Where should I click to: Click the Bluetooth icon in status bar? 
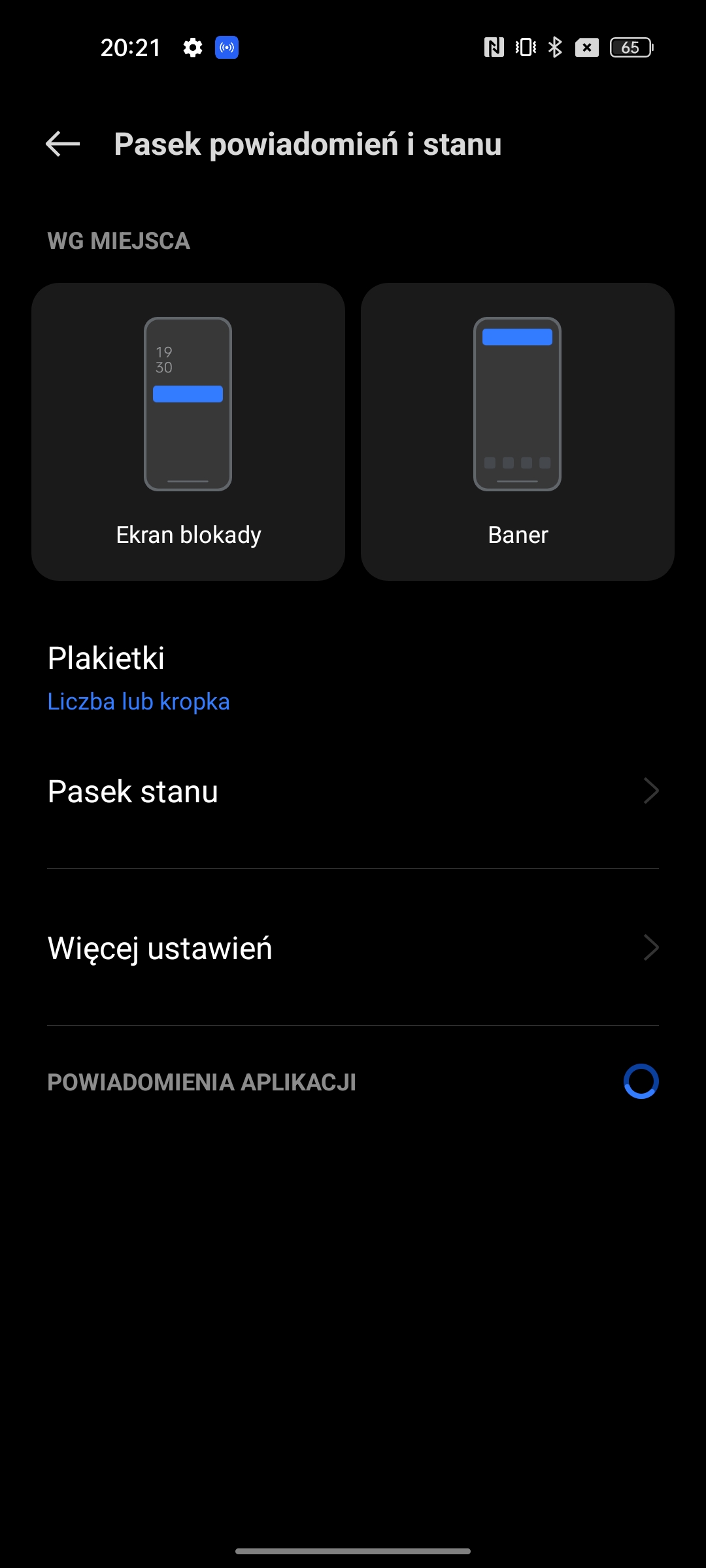click(555, 48)
